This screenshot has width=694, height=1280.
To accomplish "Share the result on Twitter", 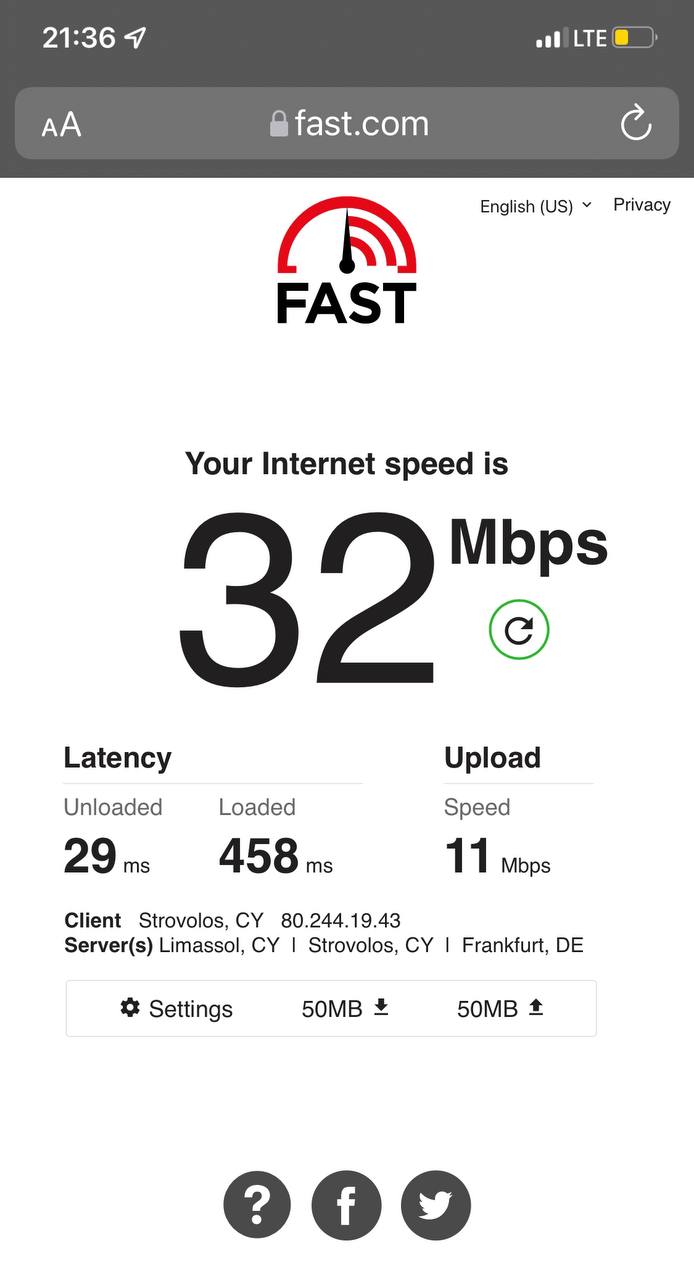I will [x=435, y=1205].
